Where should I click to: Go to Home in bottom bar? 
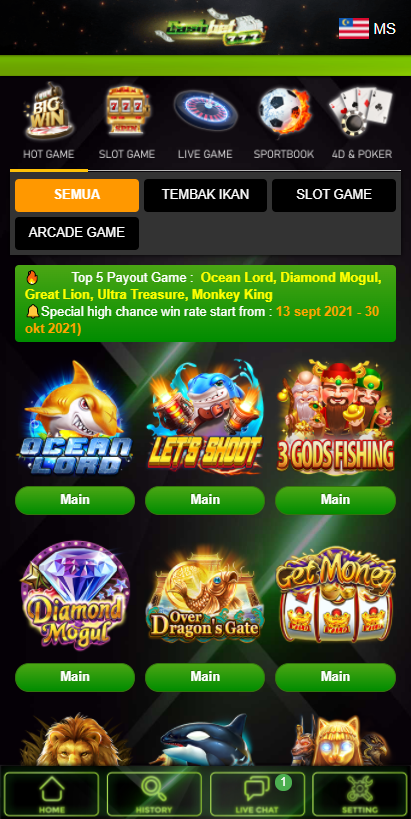point(51,795)
